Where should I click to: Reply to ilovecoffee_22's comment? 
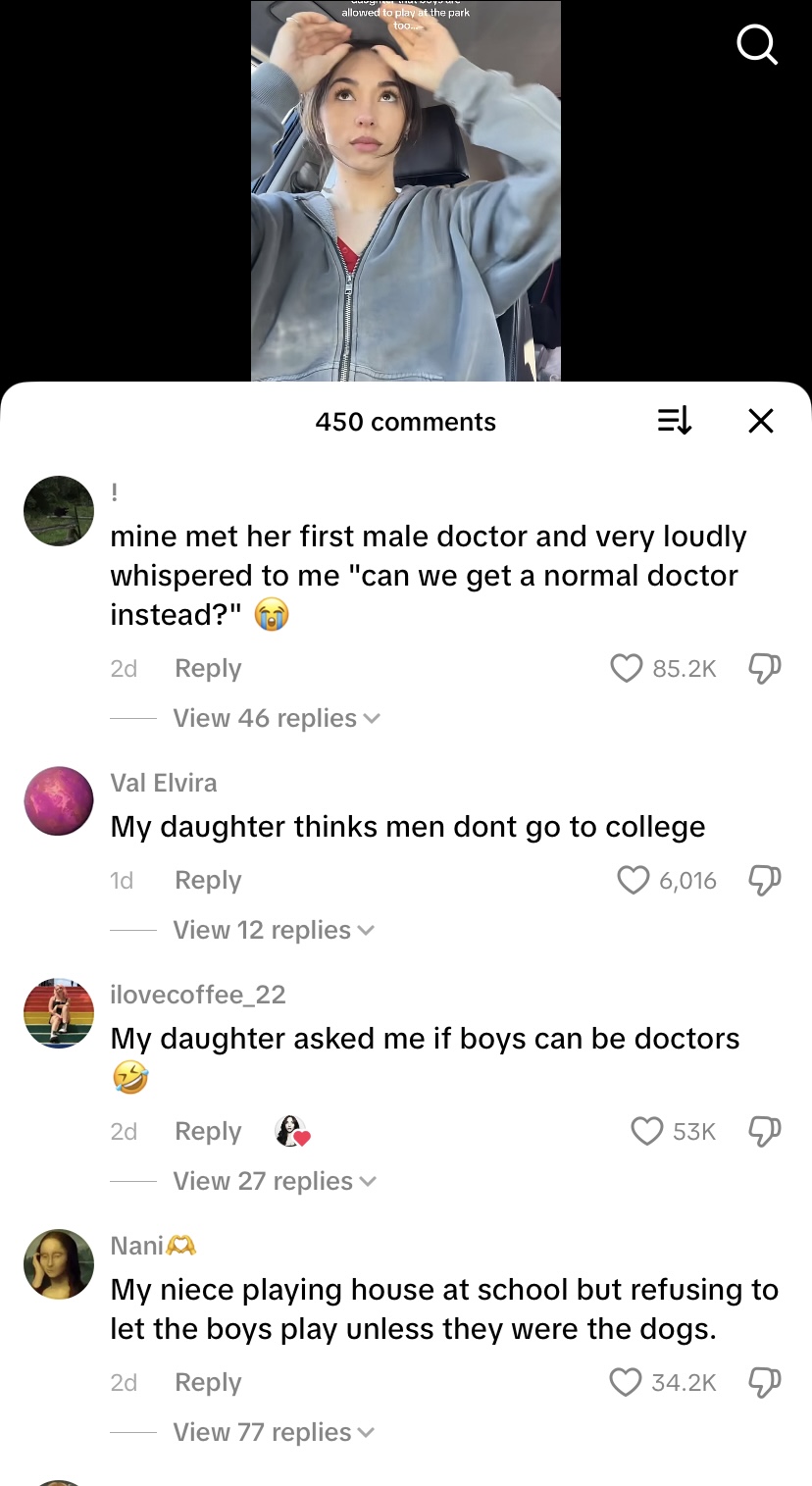(208, 1131)
